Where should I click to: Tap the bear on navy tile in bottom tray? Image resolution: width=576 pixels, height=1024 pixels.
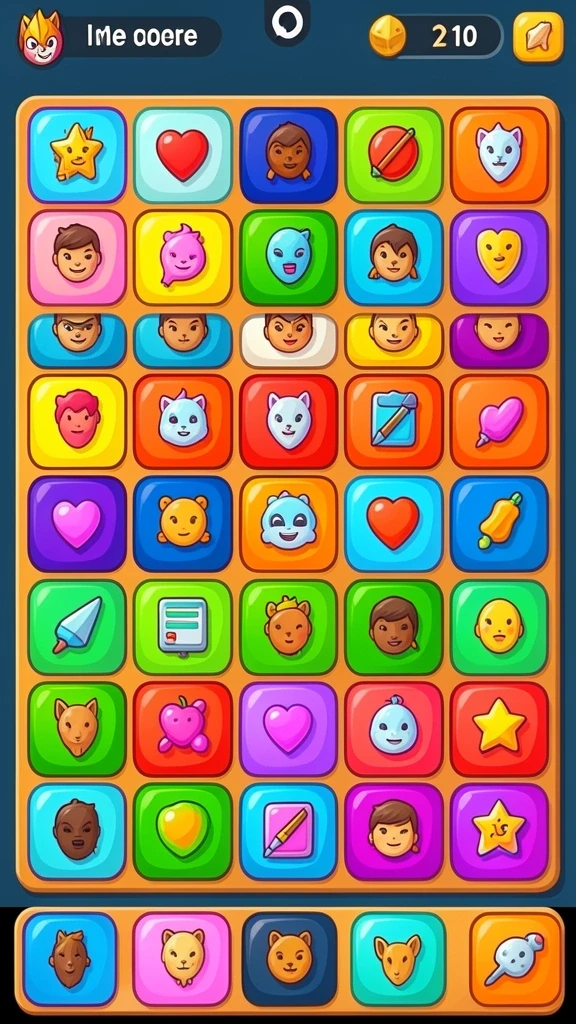coord(289,959)
